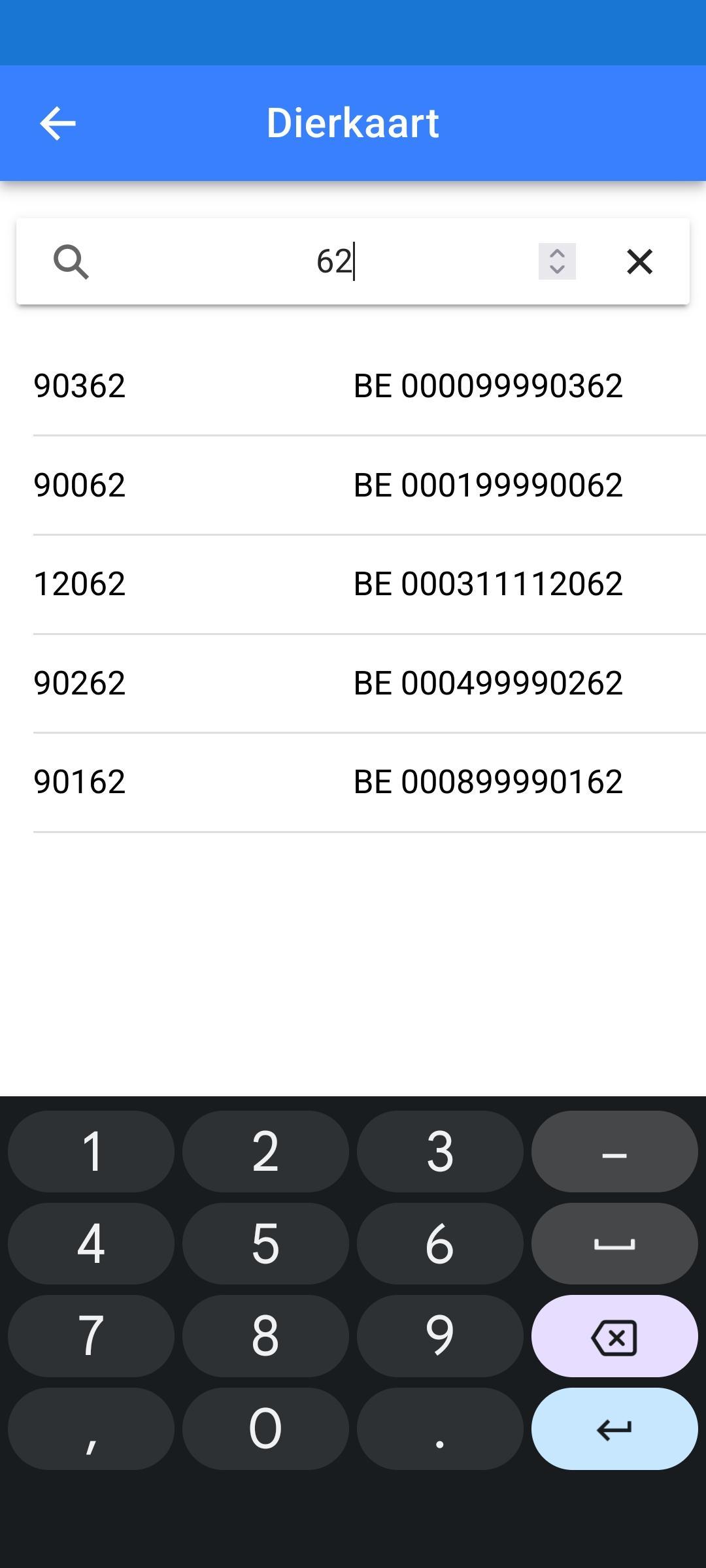Open animal 90062
The height and width of the screenshot is (1568, 706).
pos(369,485)
